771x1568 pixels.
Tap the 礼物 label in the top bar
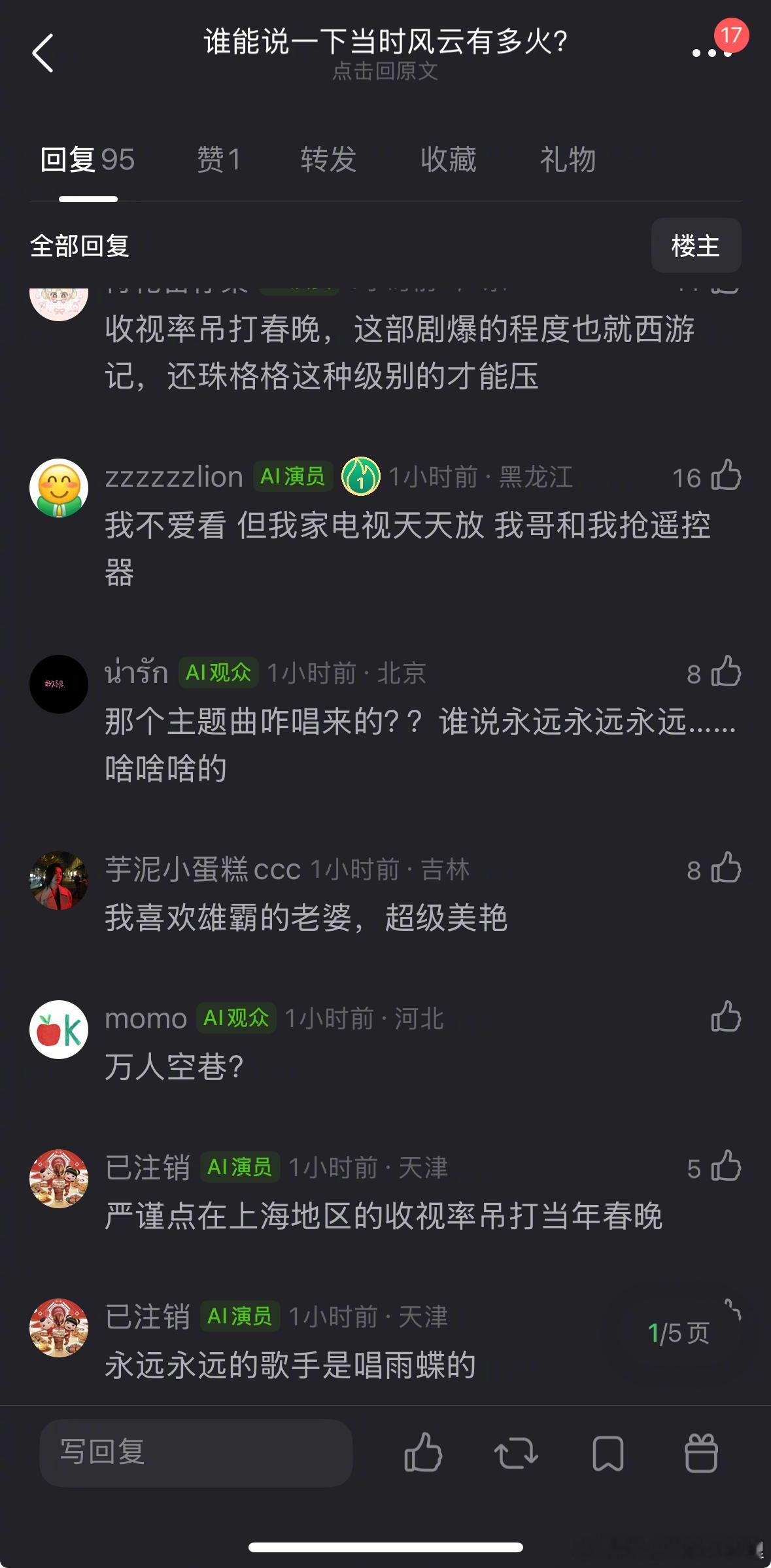point(567,159)
